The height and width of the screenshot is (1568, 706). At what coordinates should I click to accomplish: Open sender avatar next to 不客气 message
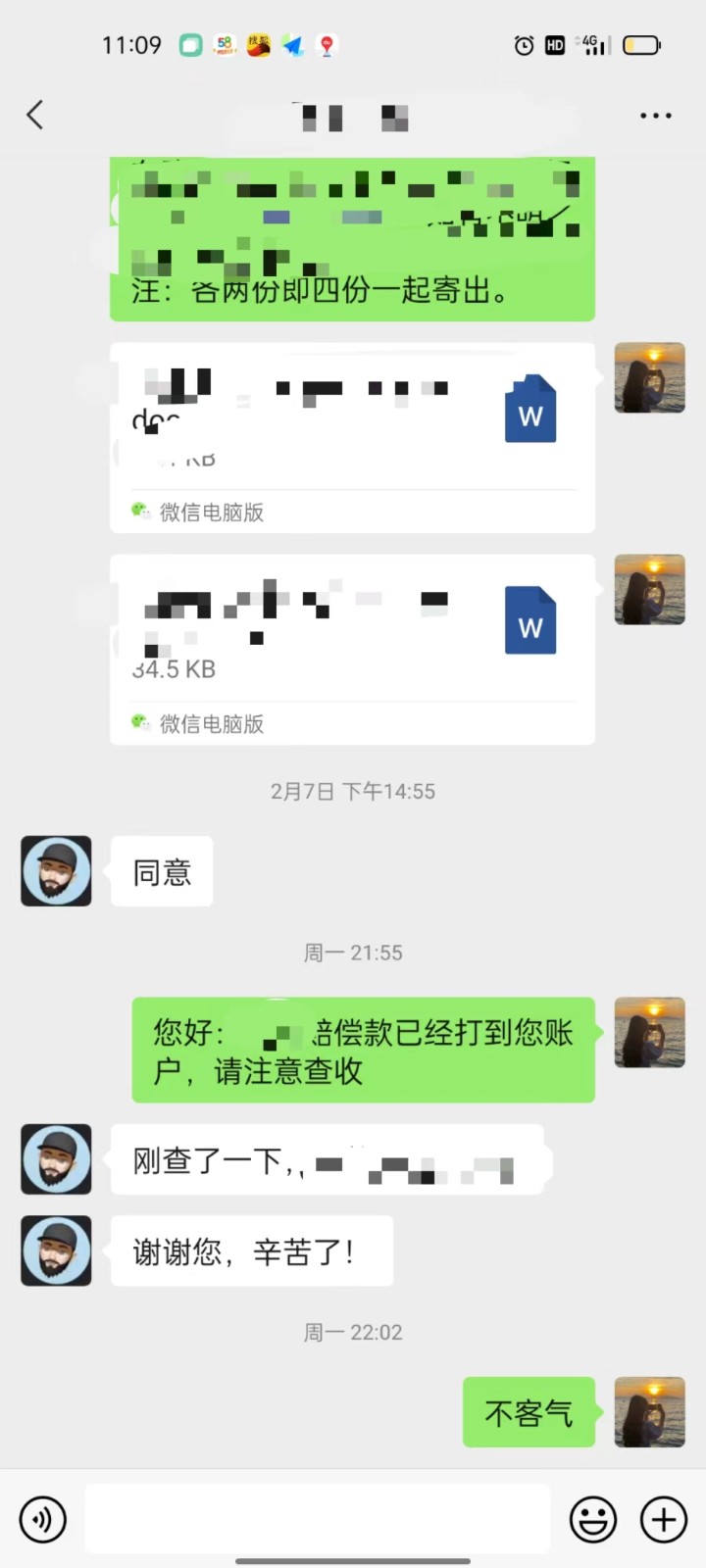pyautogui.click(x=649, y=1412)
